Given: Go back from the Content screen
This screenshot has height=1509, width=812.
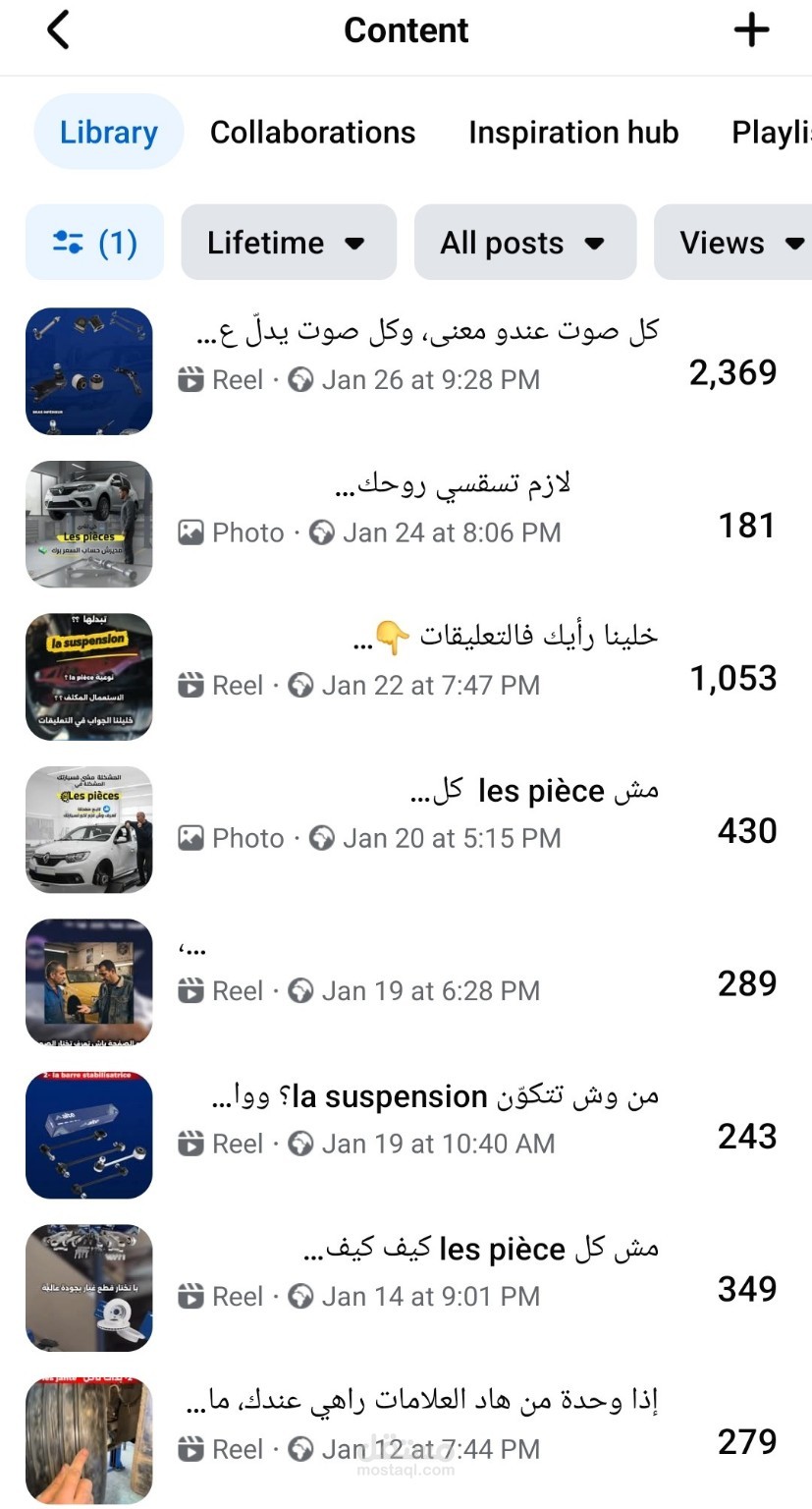Looking at the screenshot, I should pos(58,30).
